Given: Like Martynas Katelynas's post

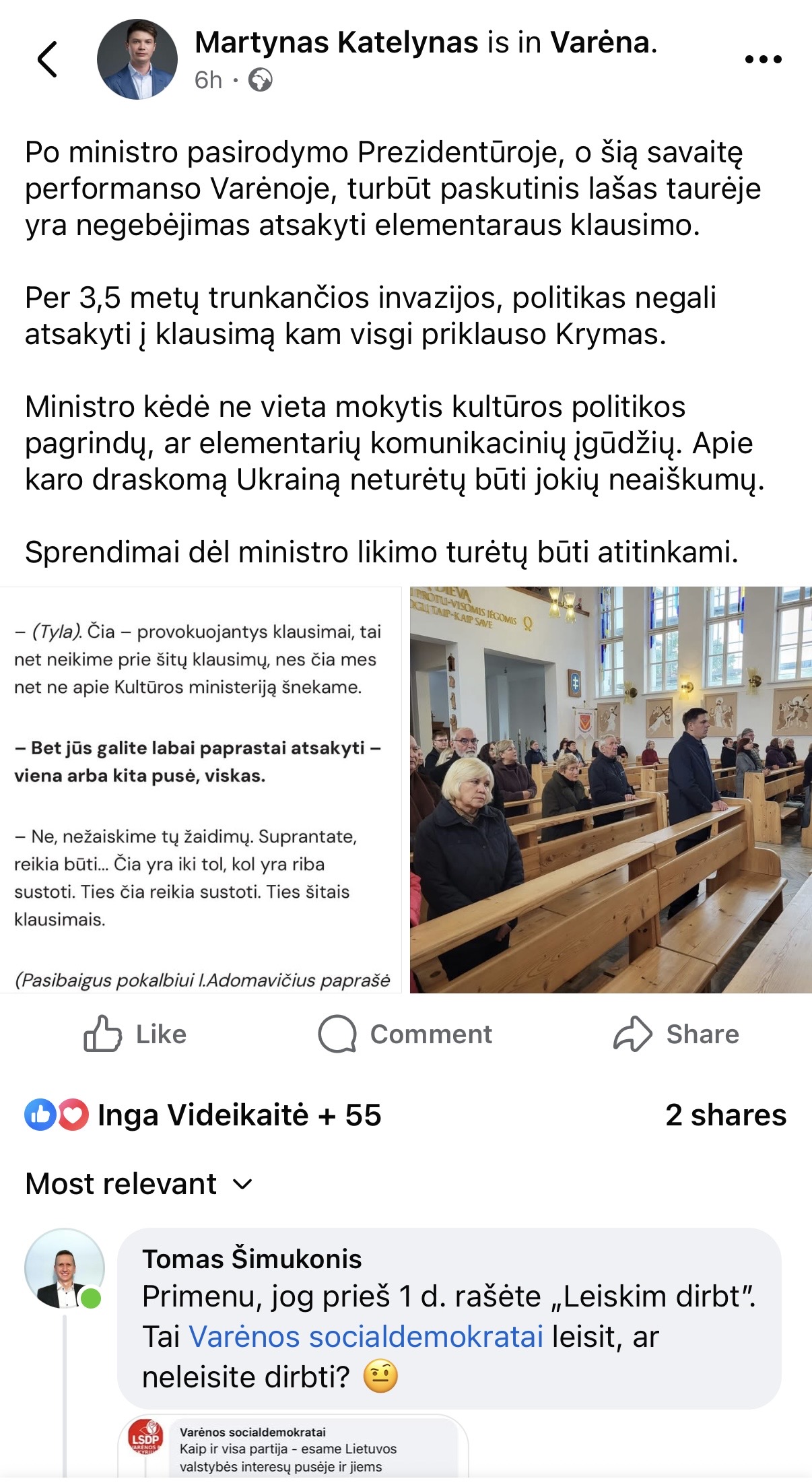Looking at the screenshot, I should pos(135,1034).
